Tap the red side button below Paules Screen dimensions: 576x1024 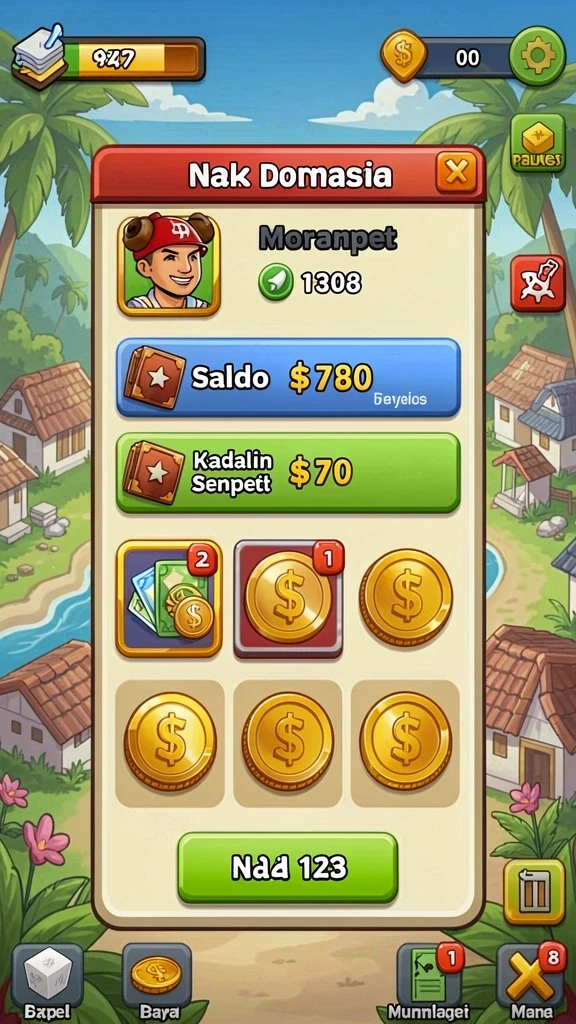tap(537, 283)
